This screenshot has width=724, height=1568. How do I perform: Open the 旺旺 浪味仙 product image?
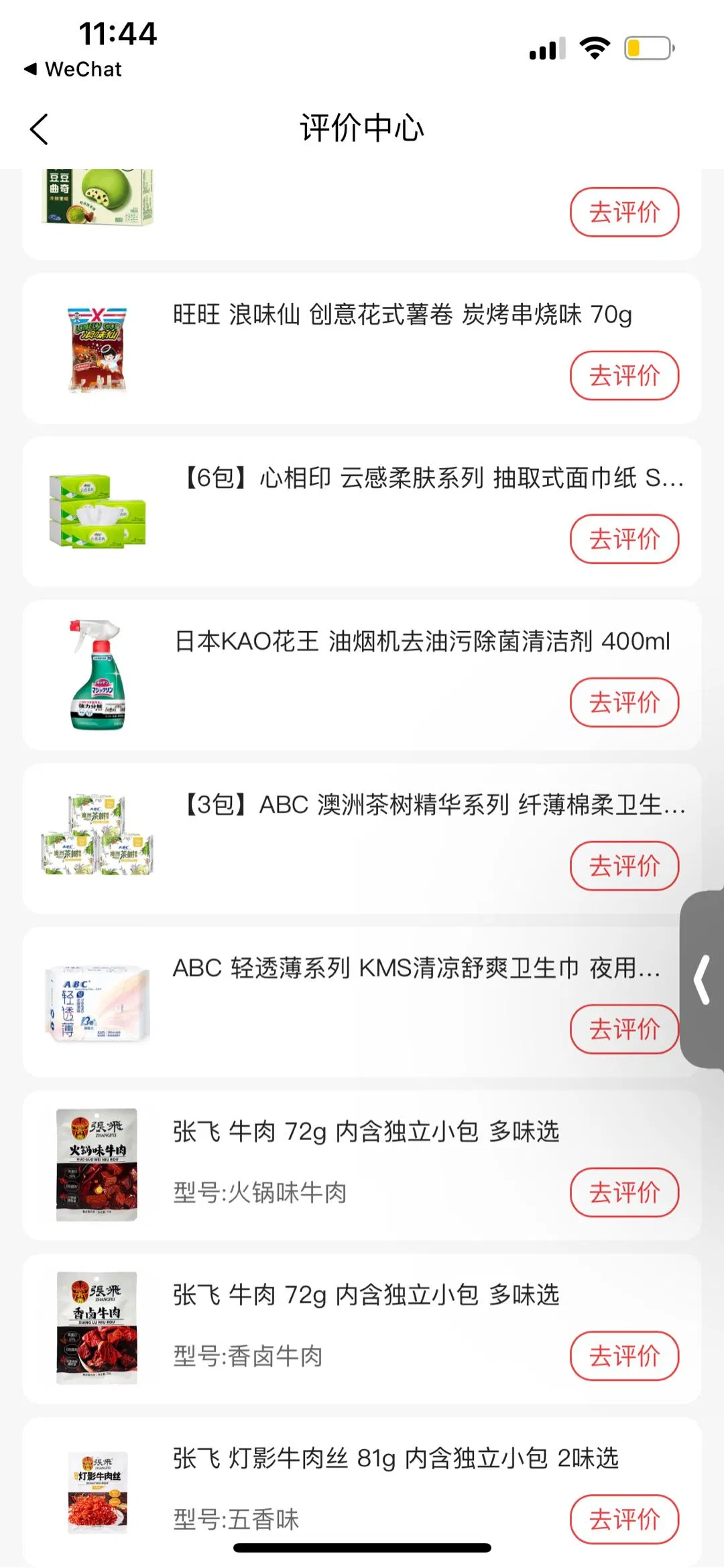[97, 349]
